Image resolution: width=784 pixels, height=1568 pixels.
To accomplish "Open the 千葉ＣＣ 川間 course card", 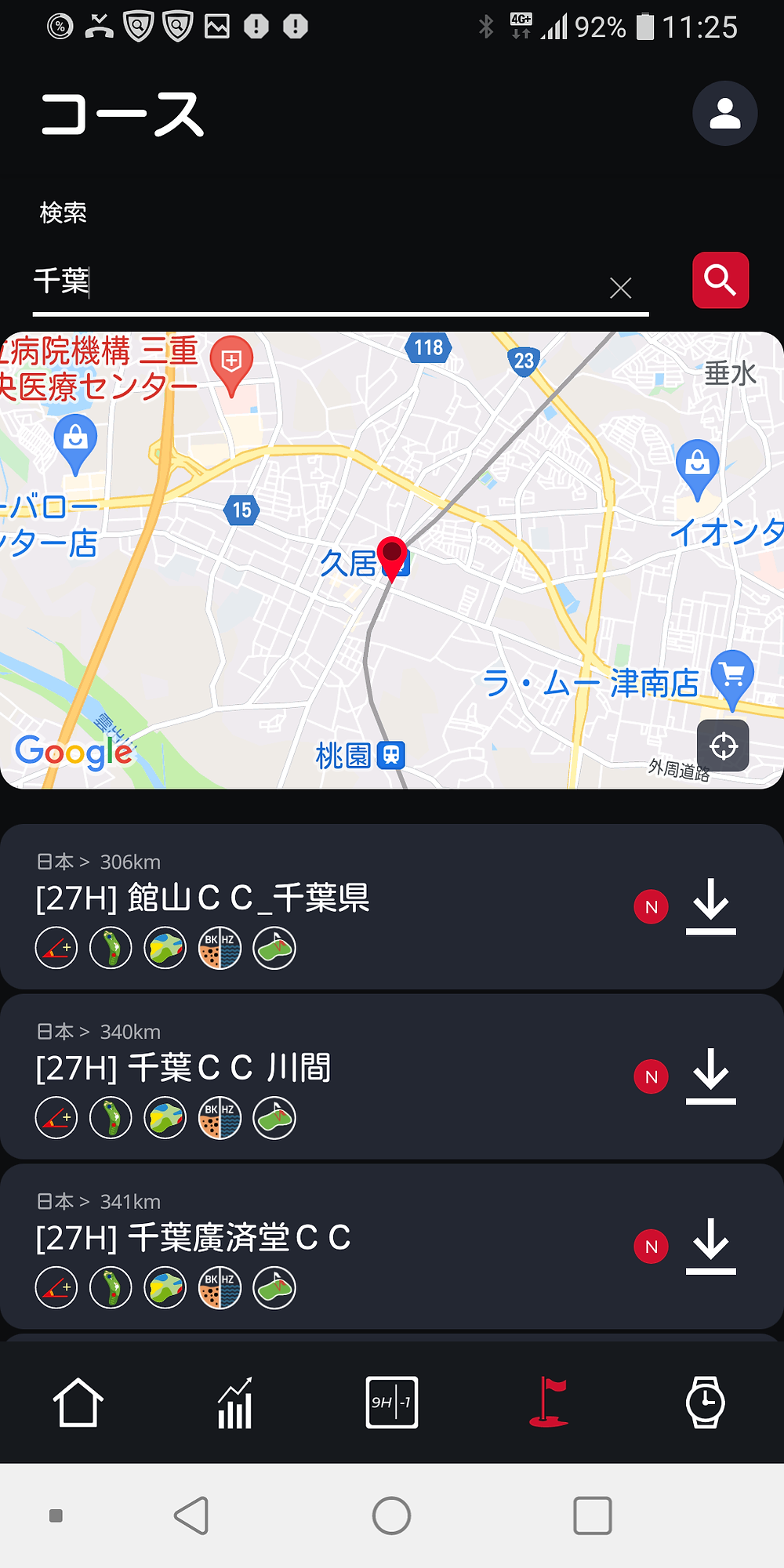I will pyautogui.click(x=392, y=1076).
